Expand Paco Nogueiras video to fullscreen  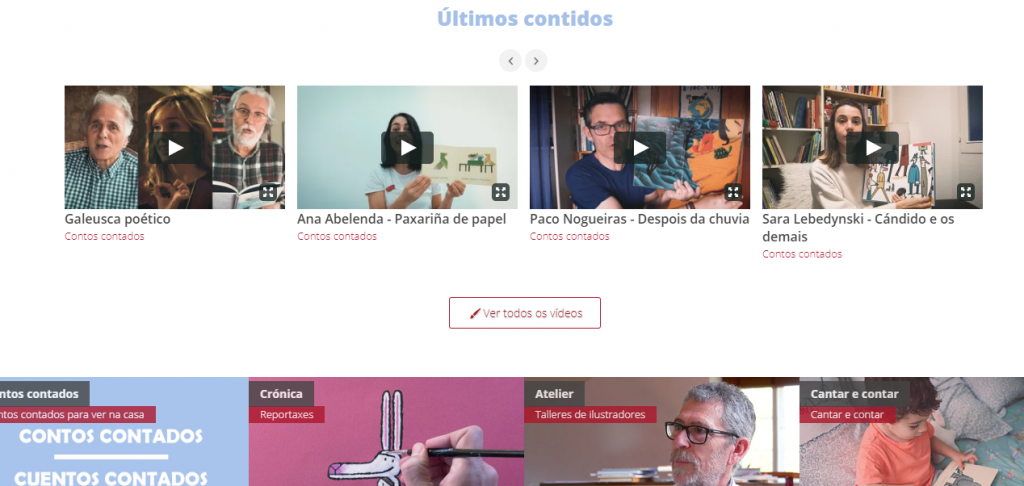(x=733, y=192)
